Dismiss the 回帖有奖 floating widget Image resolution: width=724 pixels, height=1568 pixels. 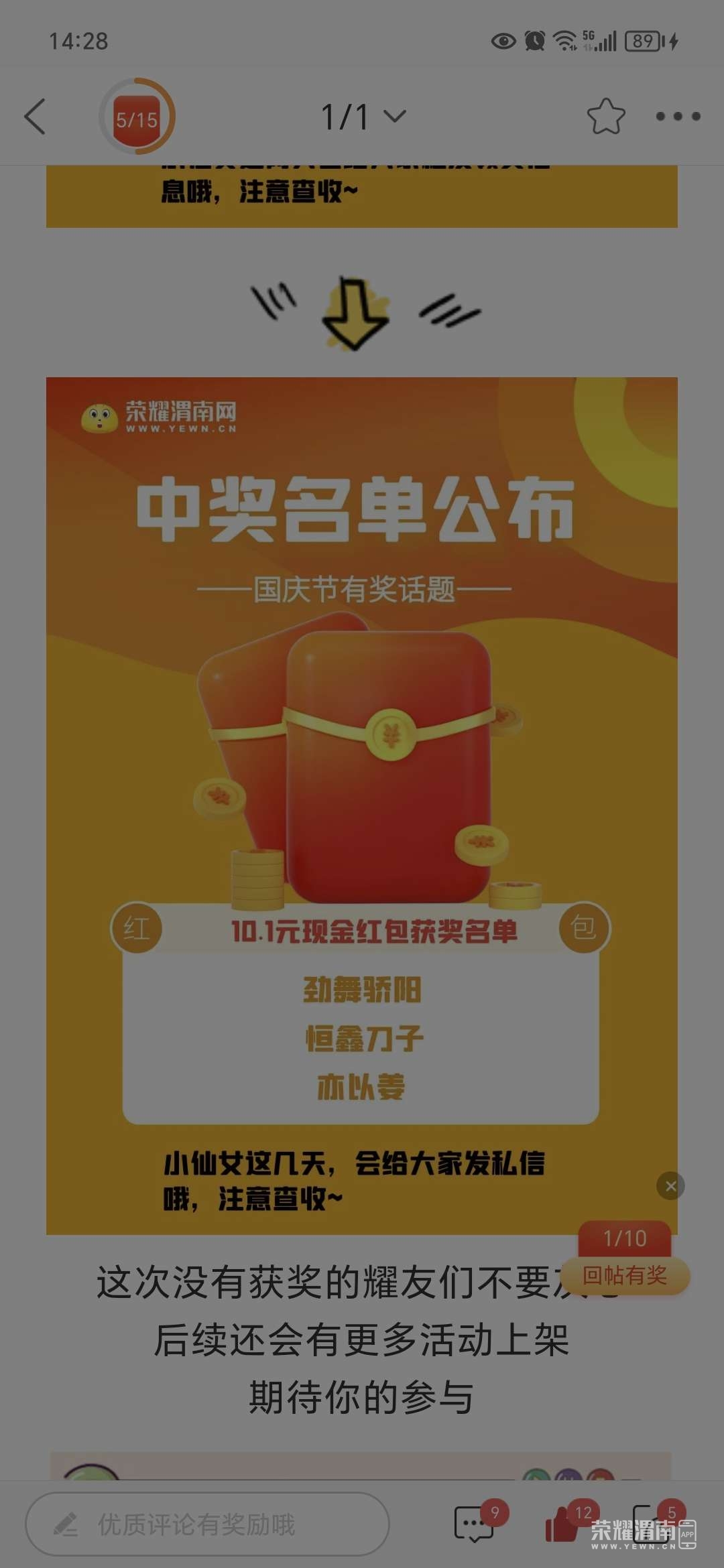coord(670,1186)
